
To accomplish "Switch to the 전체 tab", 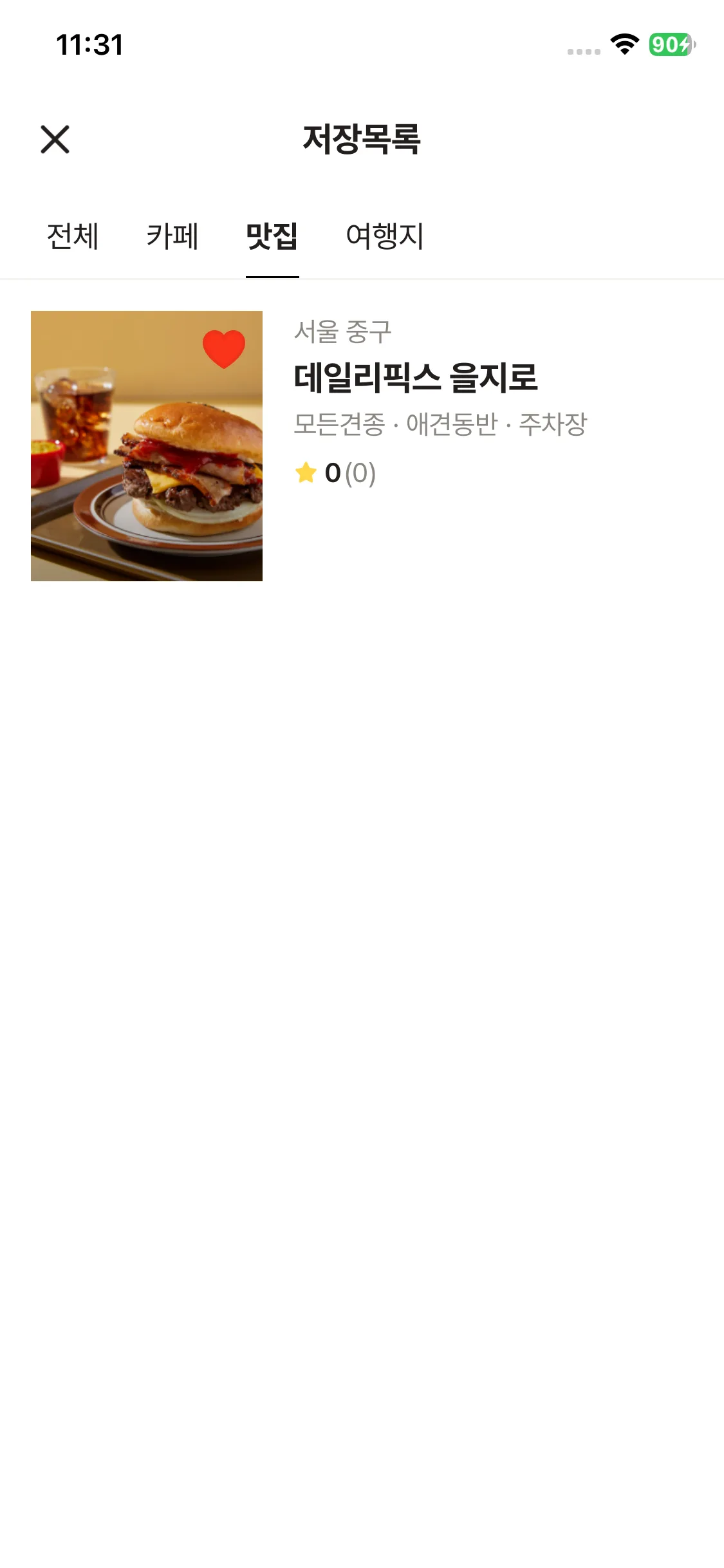I will (x=73, y=236).
